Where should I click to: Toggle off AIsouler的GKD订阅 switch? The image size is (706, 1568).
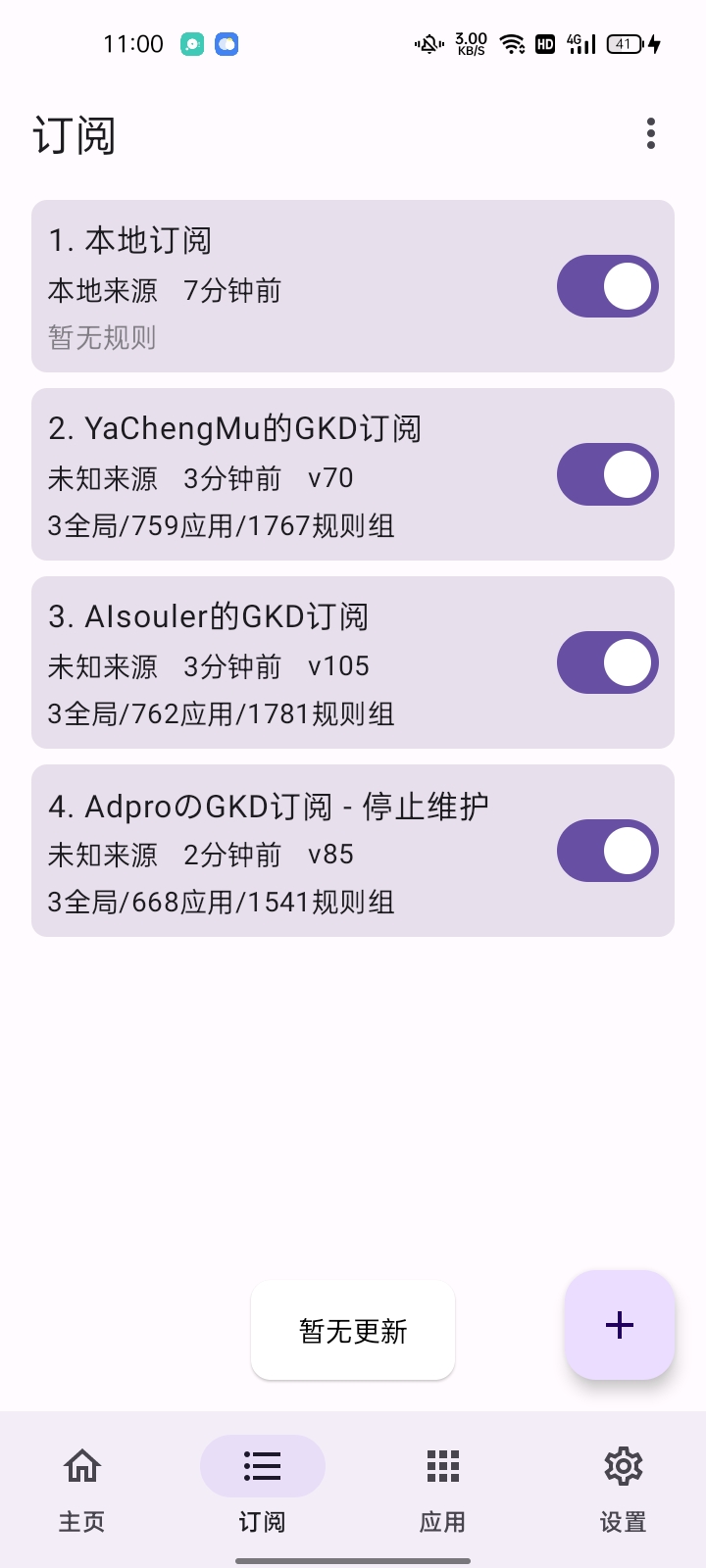608,662
